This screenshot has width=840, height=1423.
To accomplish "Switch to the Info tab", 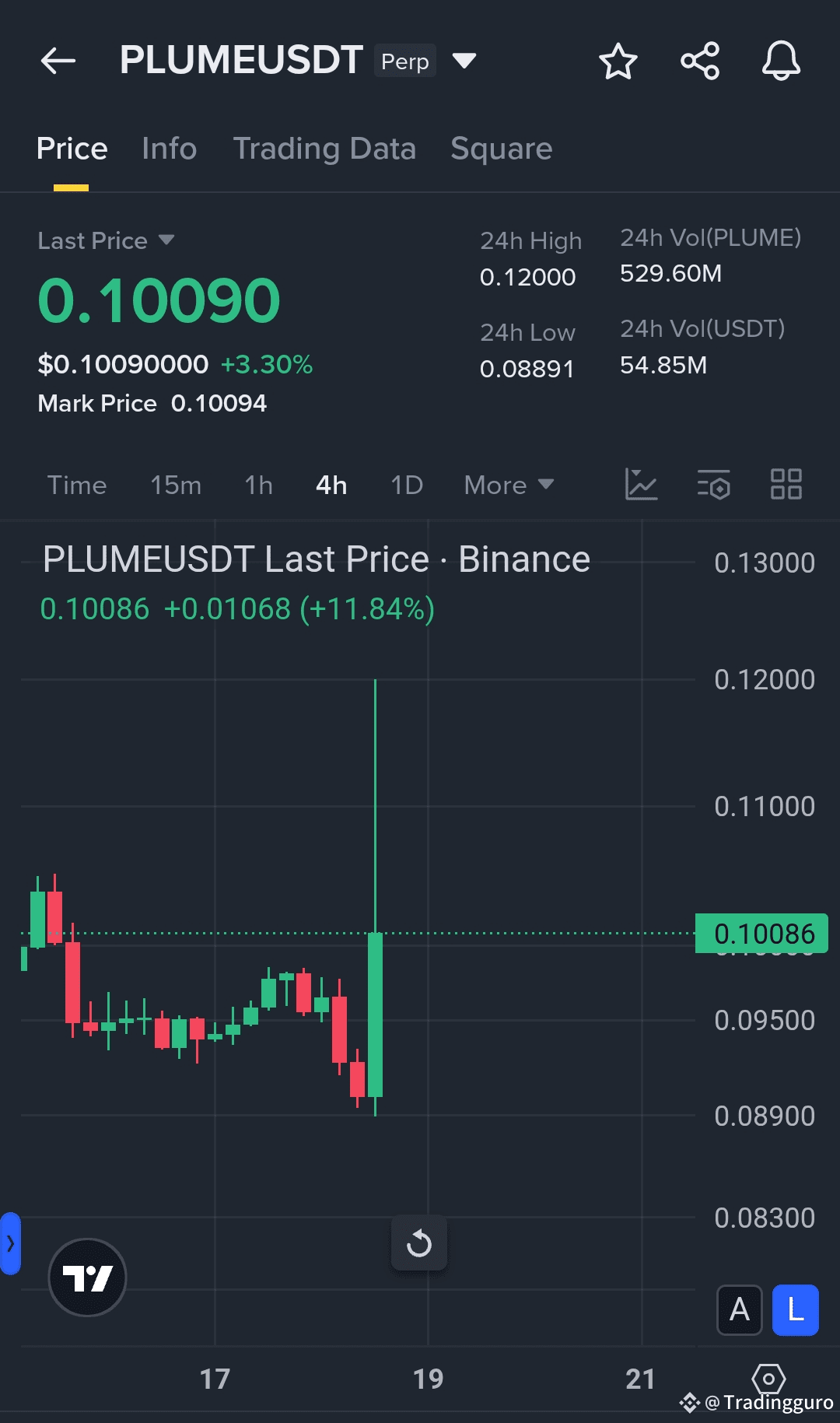I will coord(169,149).
